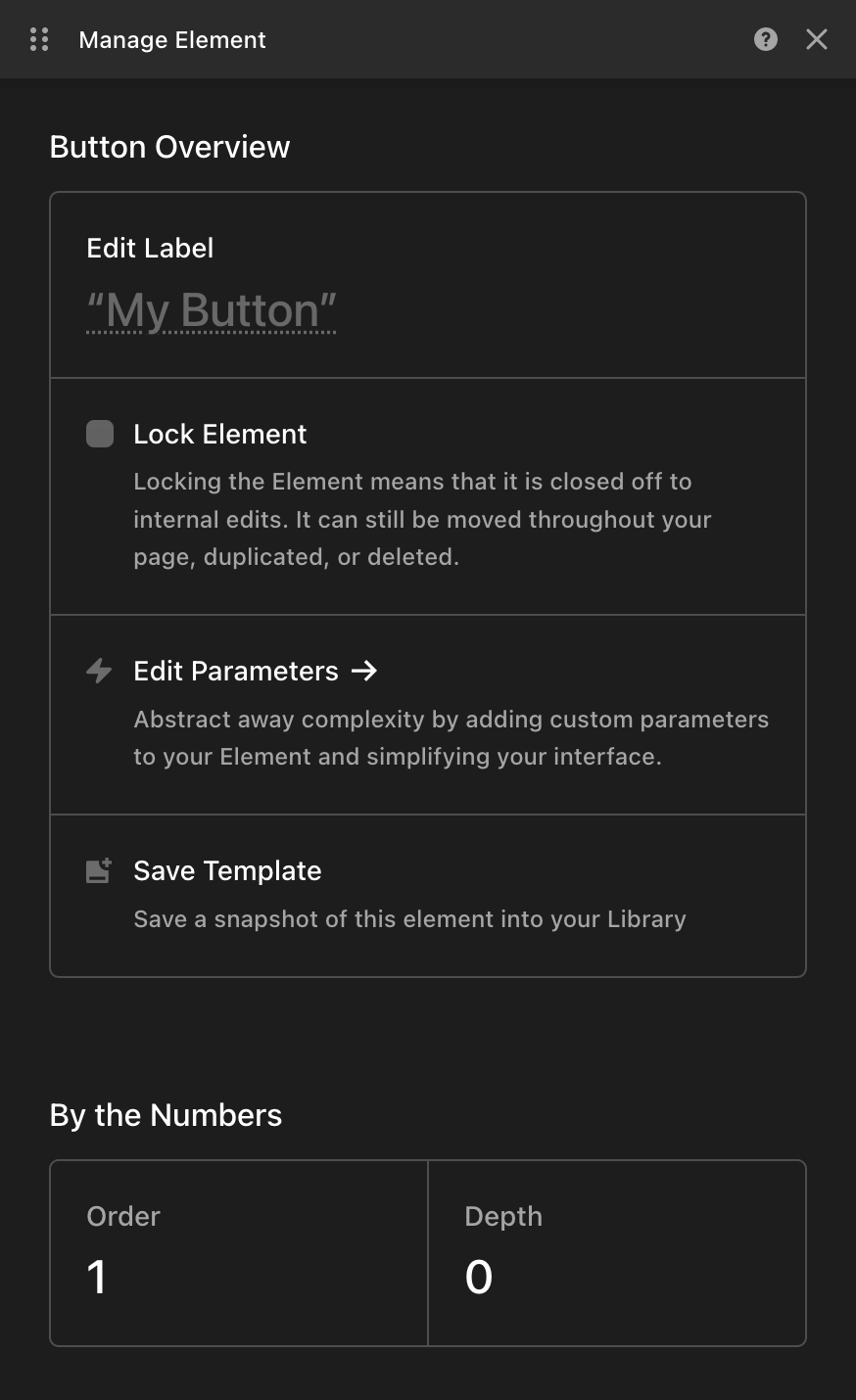856x1400 pixels.
Task: Click Save Template to snapshot the element
Action: point(226,870)
